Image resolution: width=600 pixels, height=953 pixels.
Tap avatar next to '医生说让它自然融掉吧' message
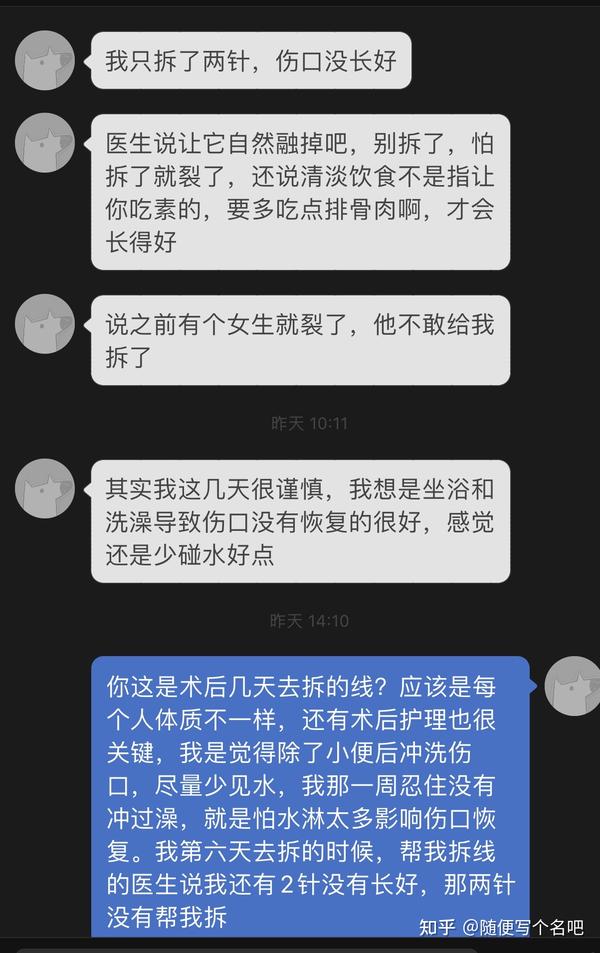(45, 143)
